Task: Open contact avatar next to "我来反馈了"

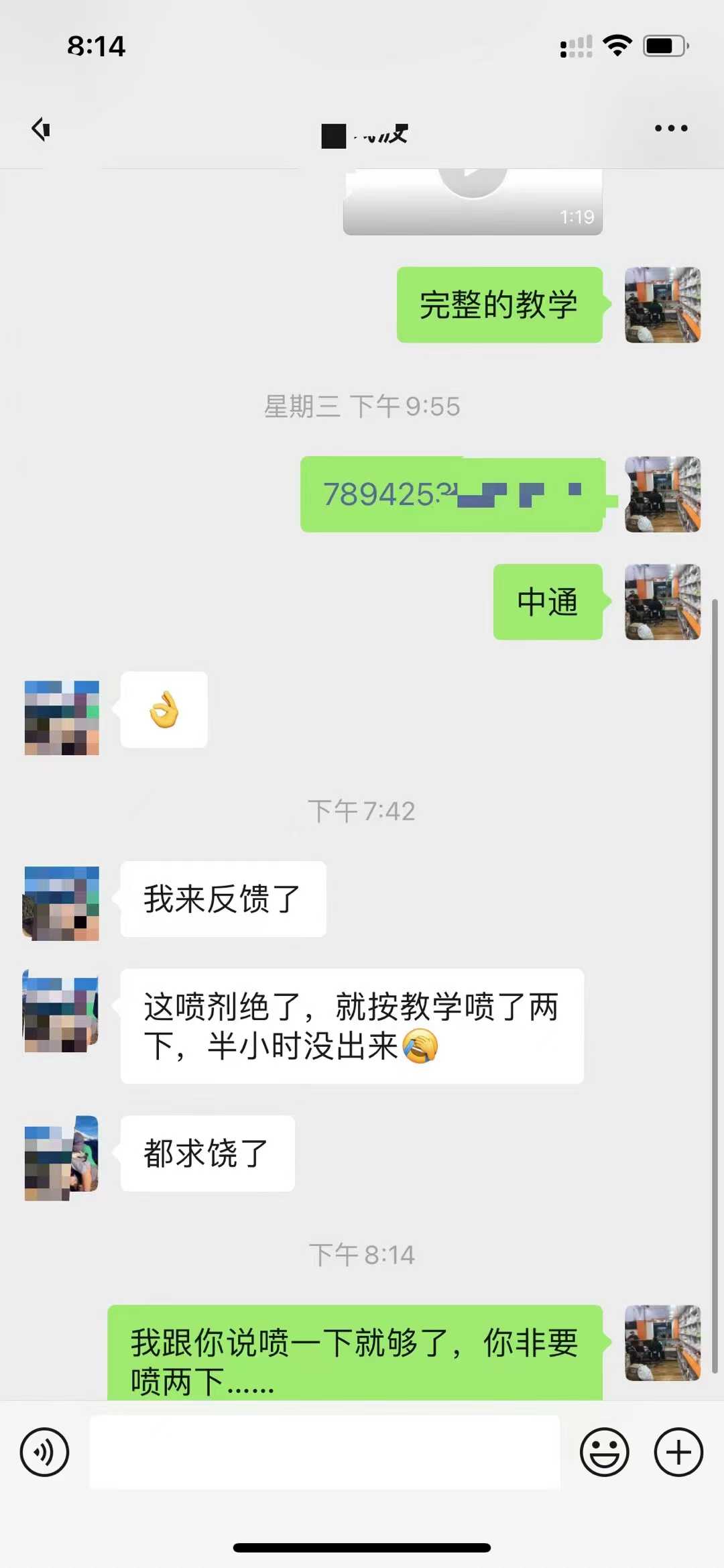Action: (x=62, y=903)
